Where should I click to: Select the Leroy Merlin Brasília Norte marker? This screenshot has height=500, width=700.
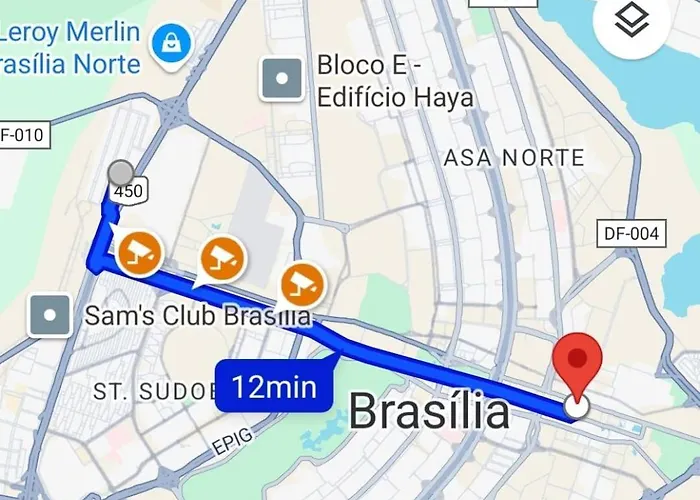coord(172,41)
